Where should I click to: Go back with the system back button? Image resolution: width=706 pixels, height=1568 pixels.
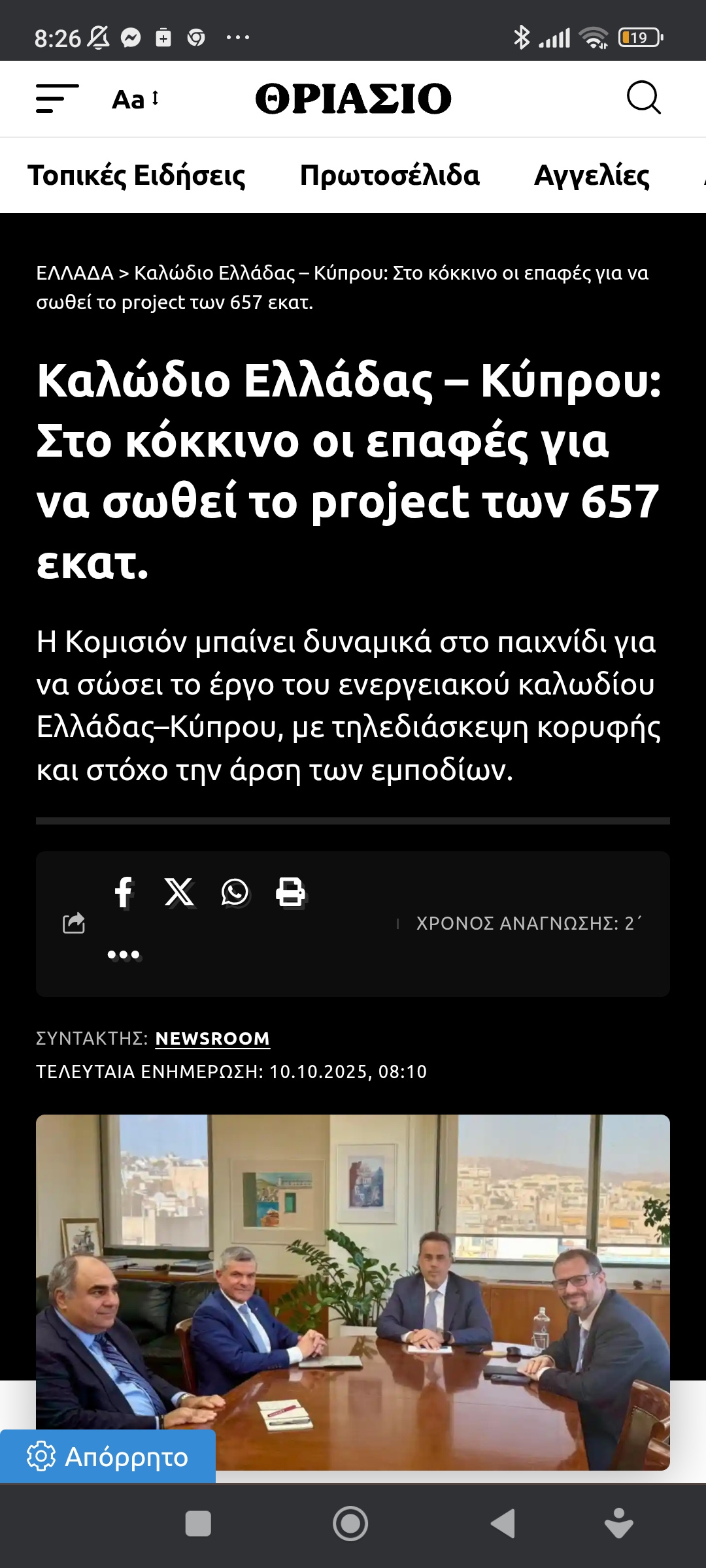coord(503,1524)
